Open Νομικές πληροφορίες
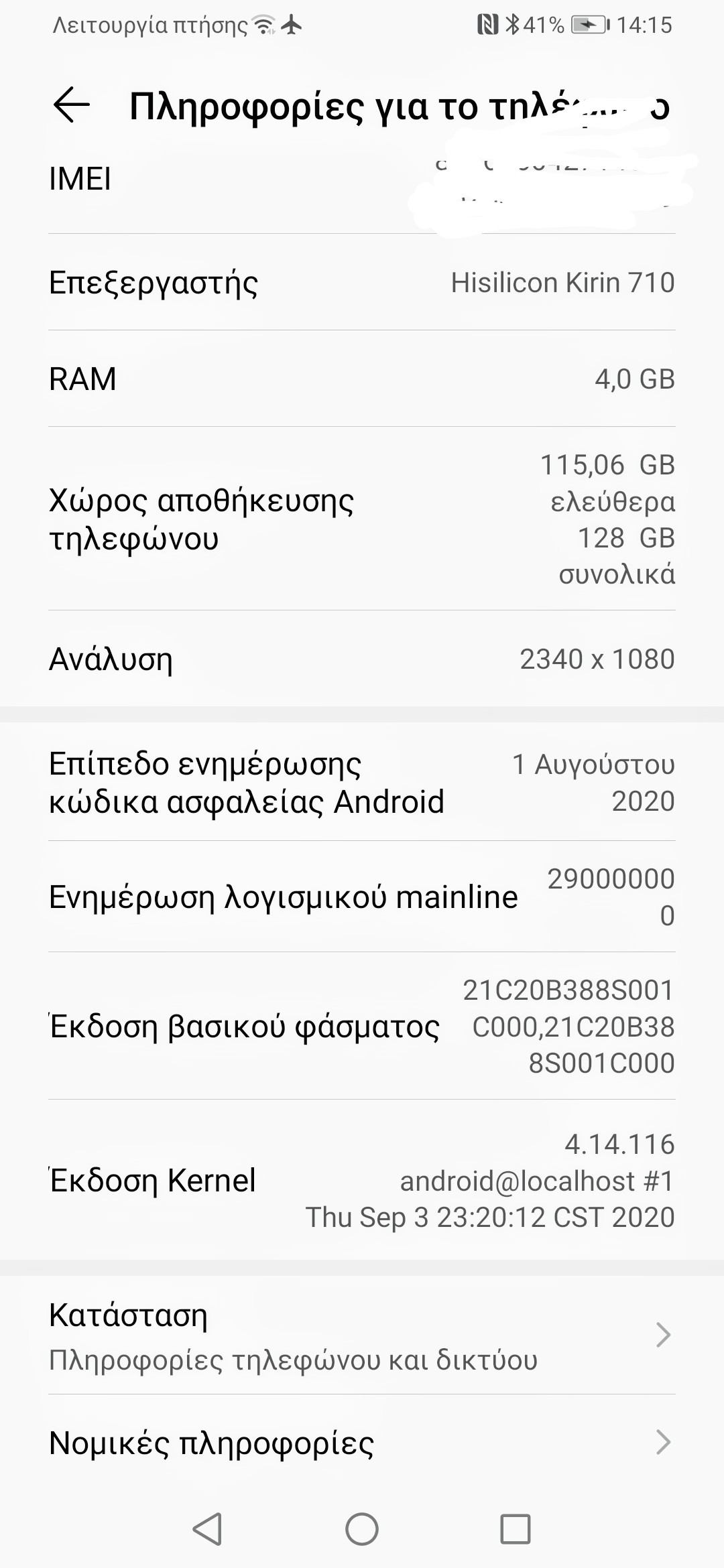Image resolution: width=724 pixels, height=1568 pixels. pyautogui.click(x=361, y=1442)
